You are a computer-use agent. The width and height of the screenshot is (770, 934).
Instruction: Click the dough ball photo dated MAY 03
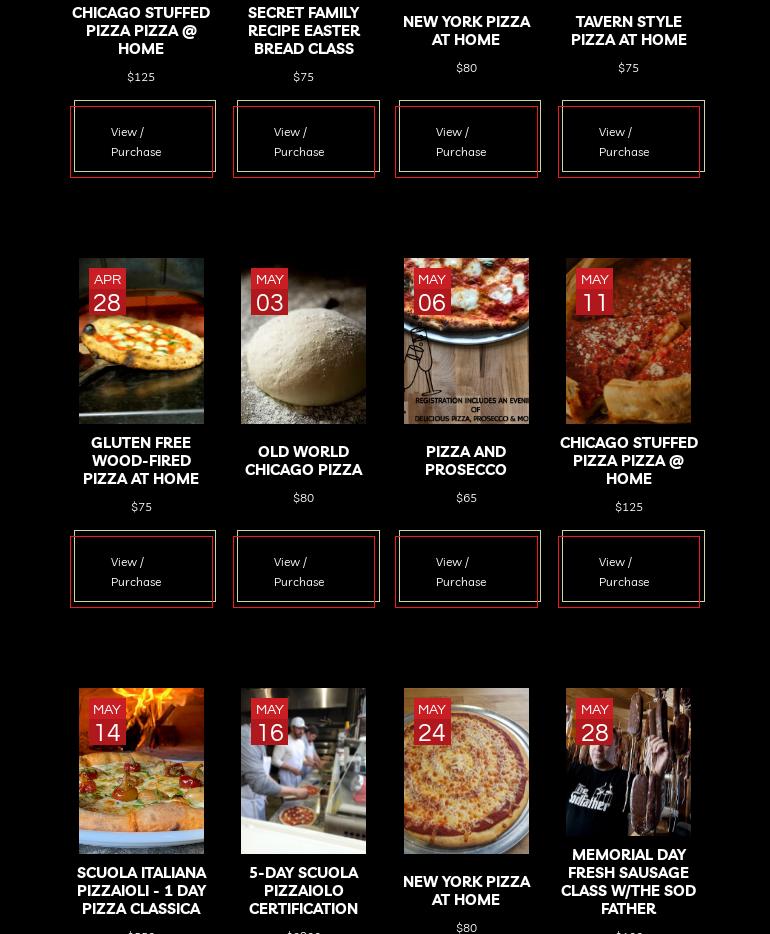(303, 341)
